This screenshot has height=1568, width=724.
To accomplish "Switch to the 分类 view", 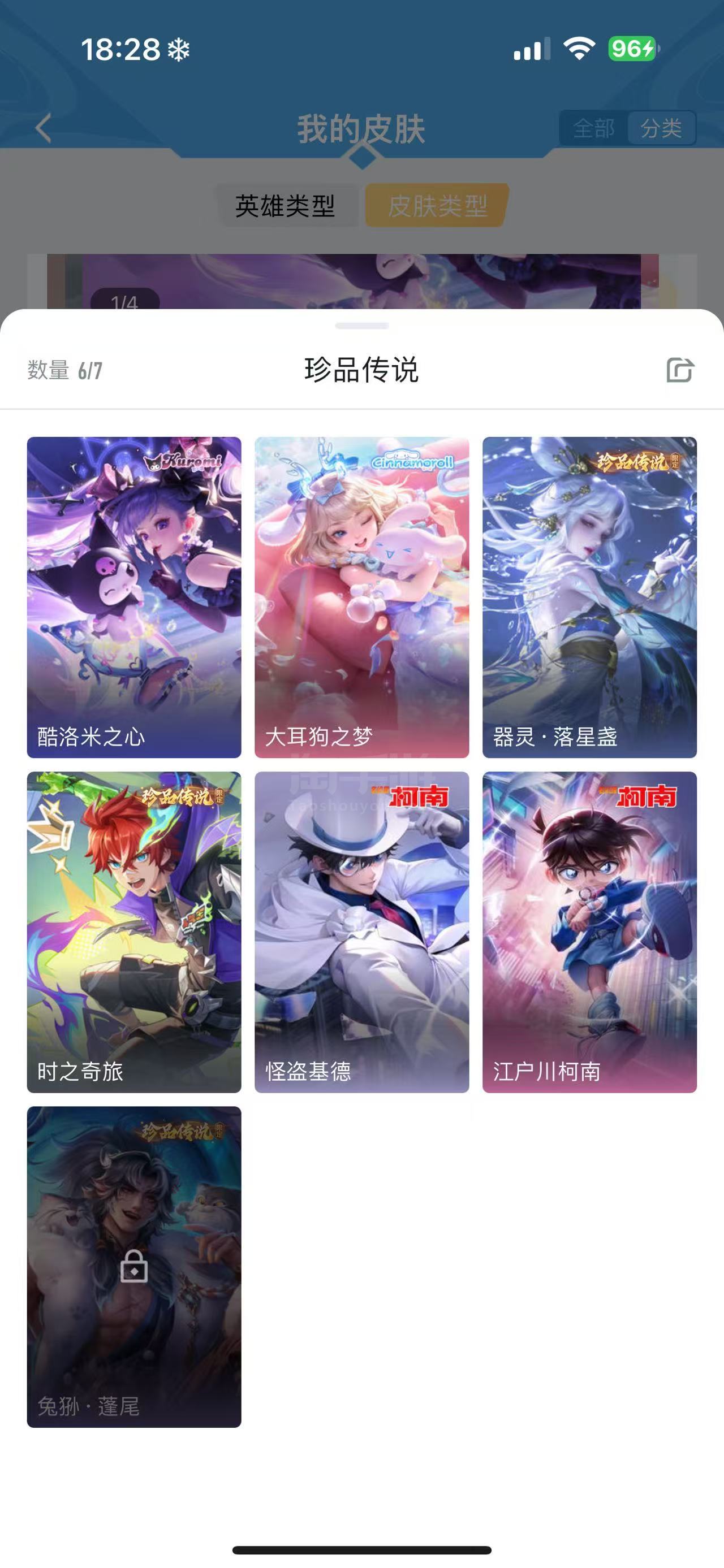I will 661,128.
